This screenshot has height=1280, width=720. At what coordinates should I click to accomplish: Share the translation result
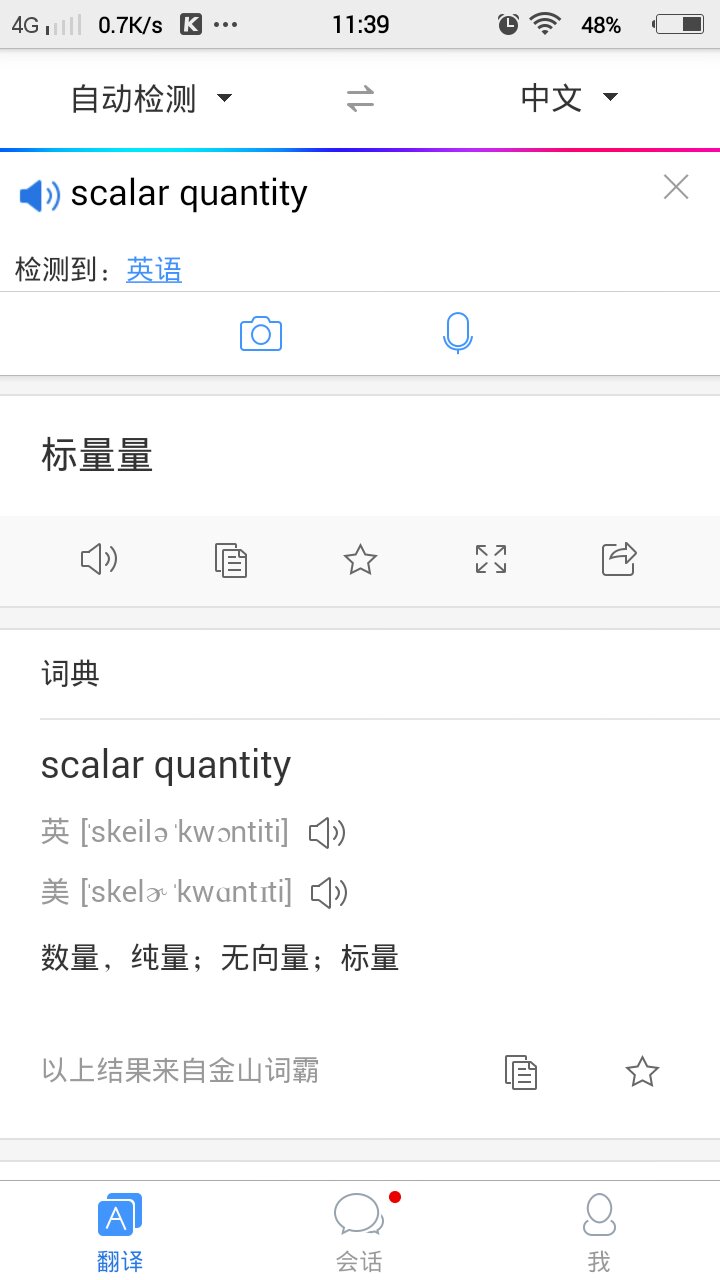click(x=619, y=559)
